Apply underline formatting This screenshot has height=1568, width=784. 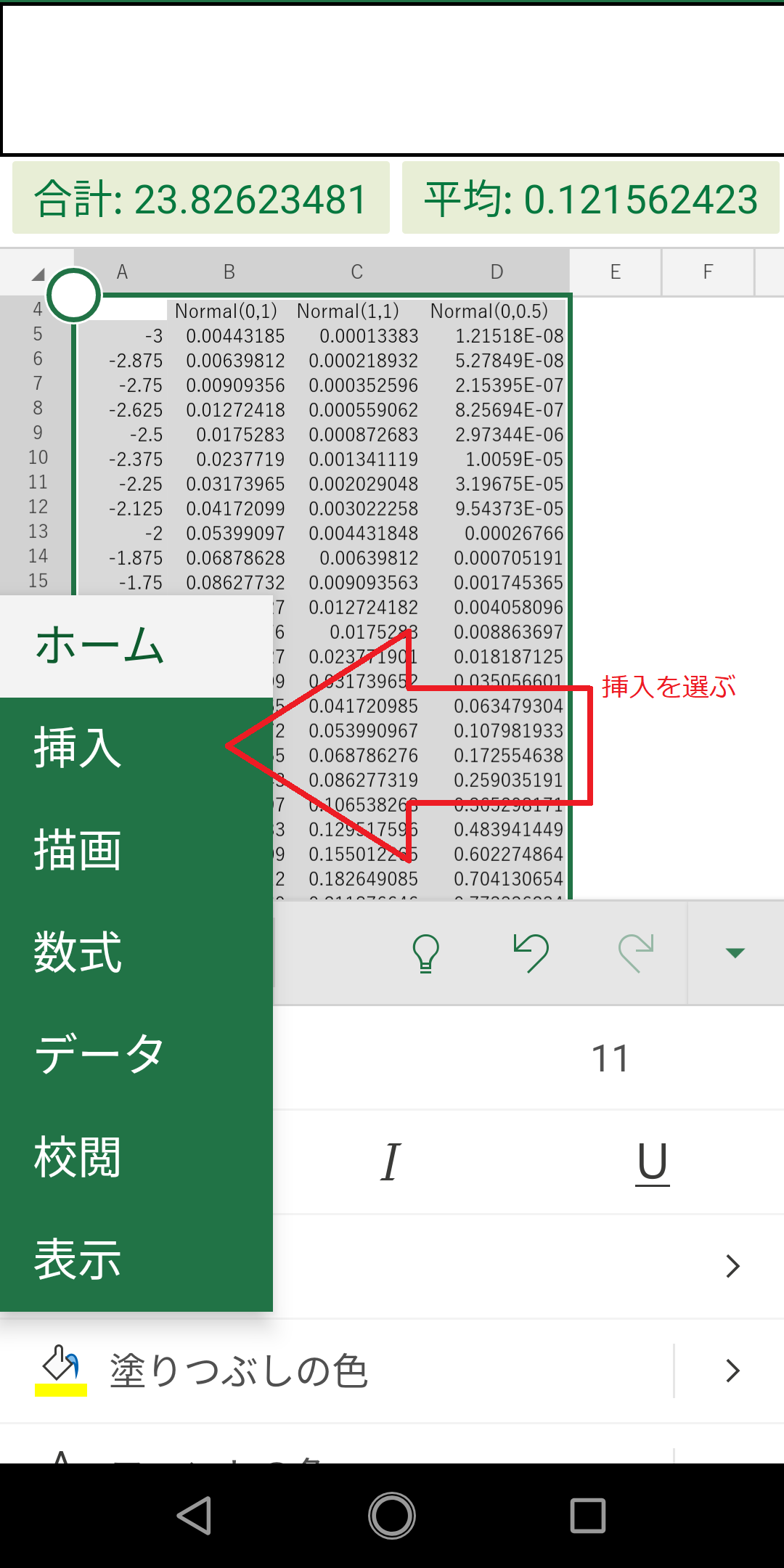point(652,1162)
